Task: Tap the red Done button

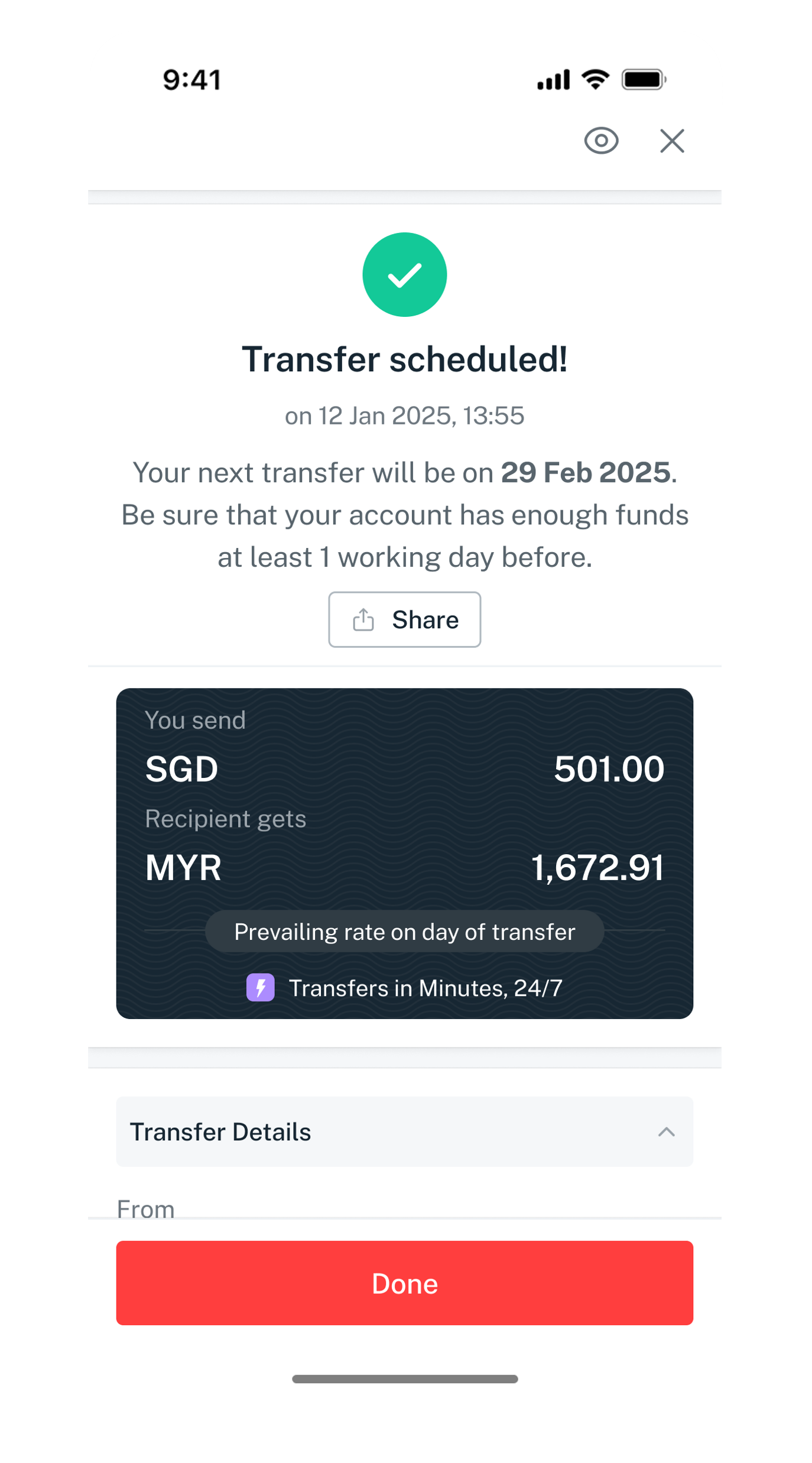Action: coord(405,1283)
